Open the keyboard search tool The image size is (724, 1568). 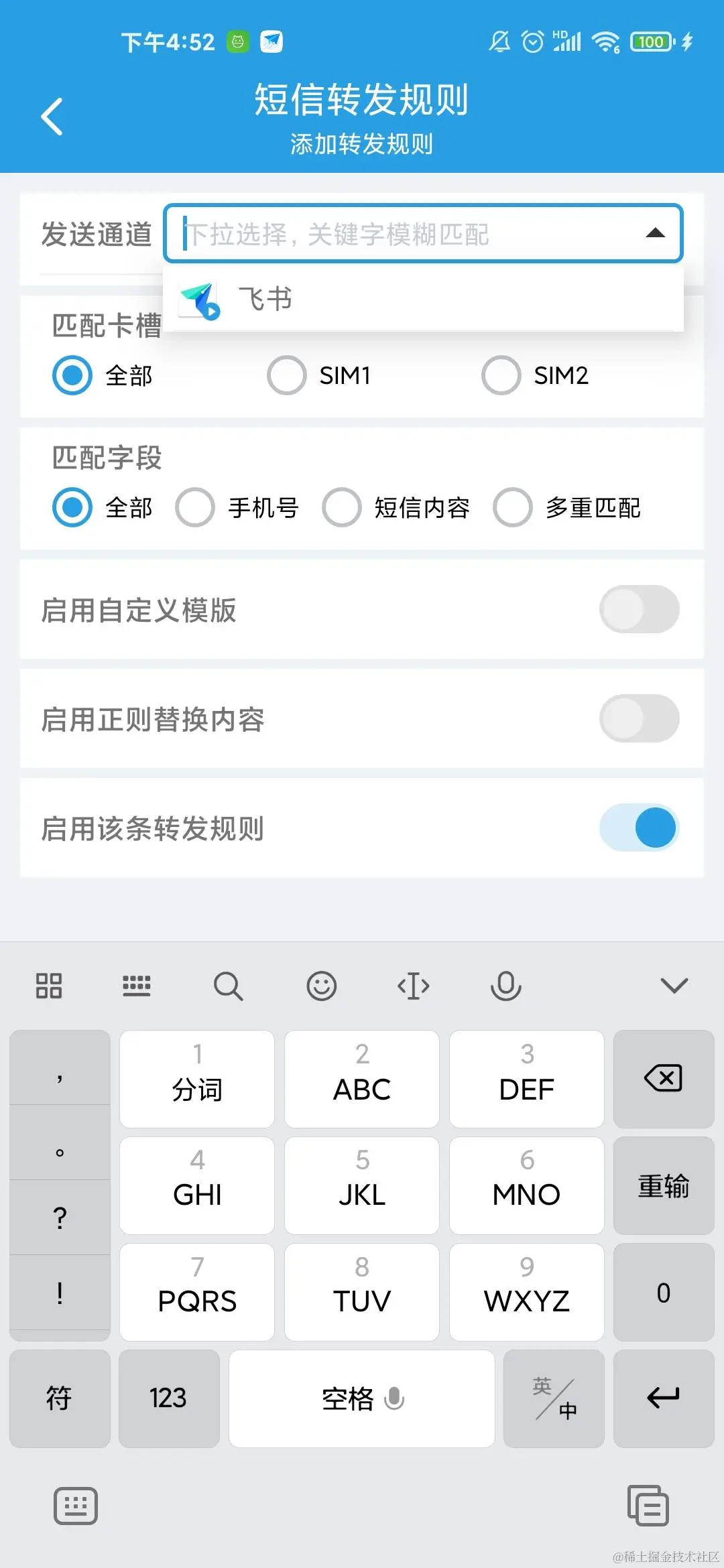pos(228,986)
